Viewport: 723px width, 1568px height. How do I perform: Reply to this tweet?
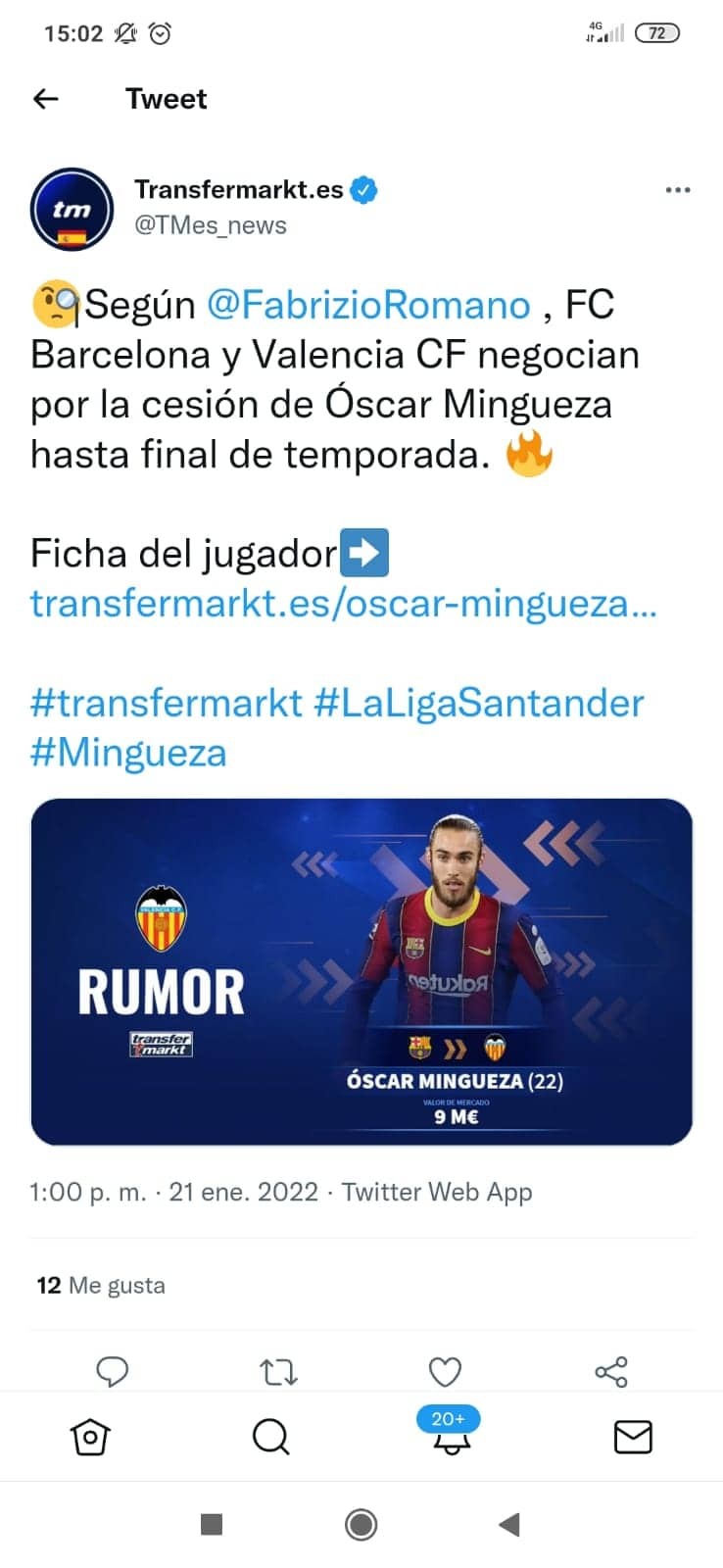(113, 1371)
